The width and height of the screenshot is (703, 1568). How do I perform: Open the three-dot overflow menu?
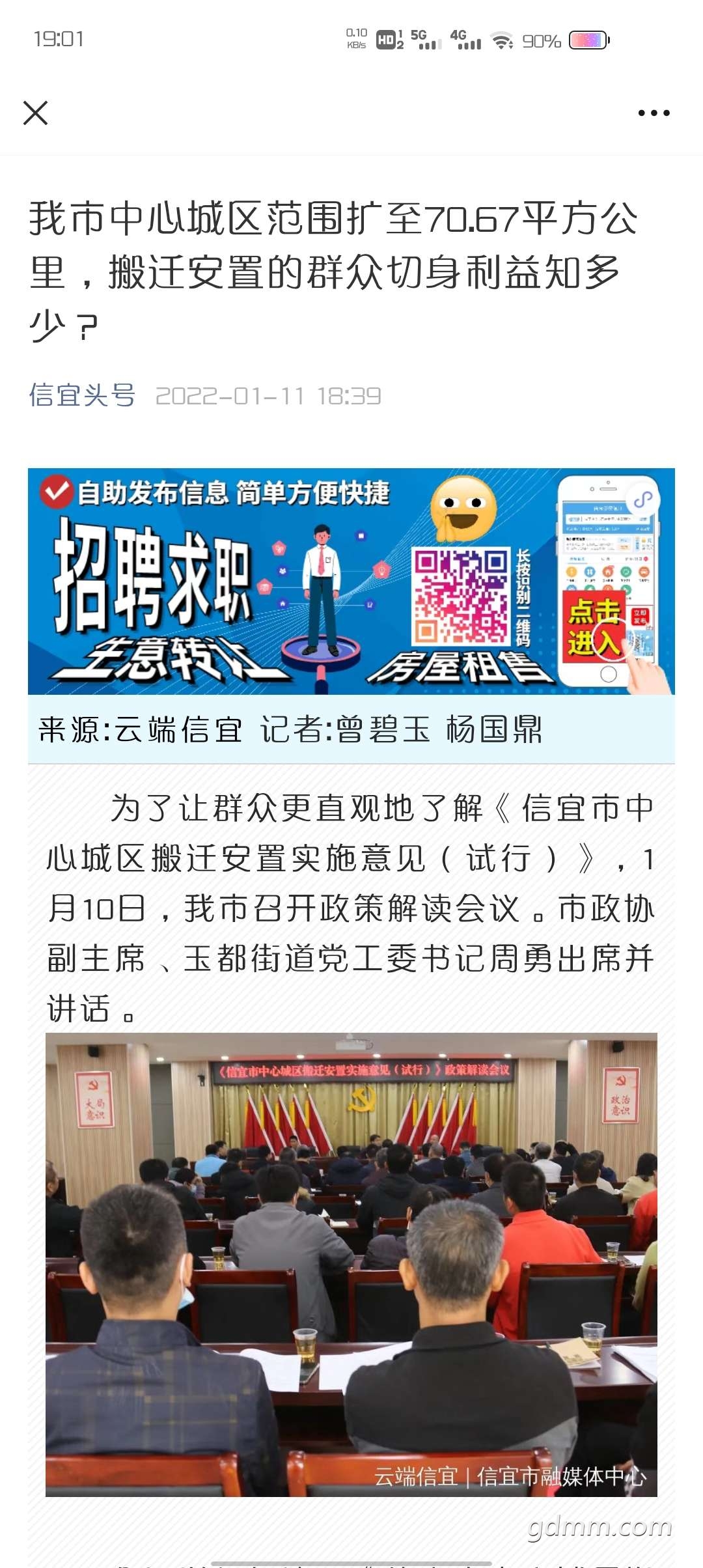[x=654, y=113]
